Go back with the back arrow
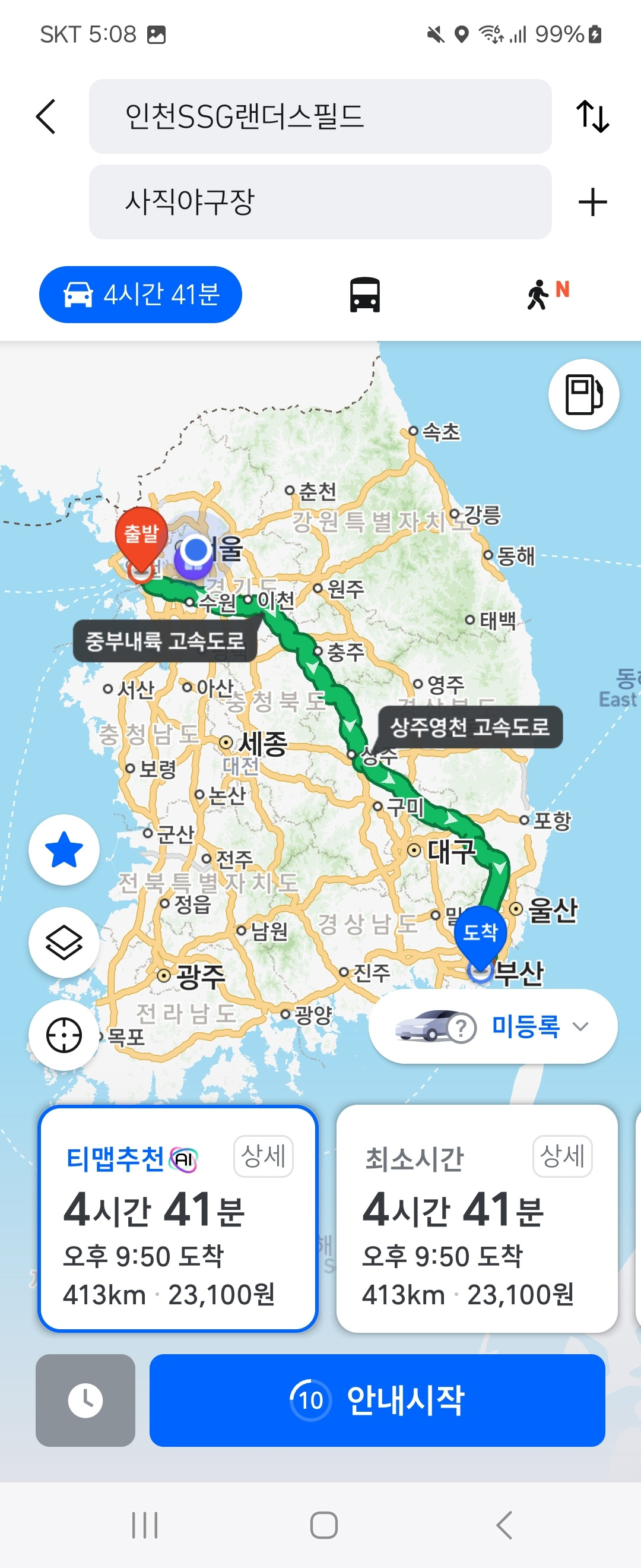641x1568 pixels. pos(46,117)
